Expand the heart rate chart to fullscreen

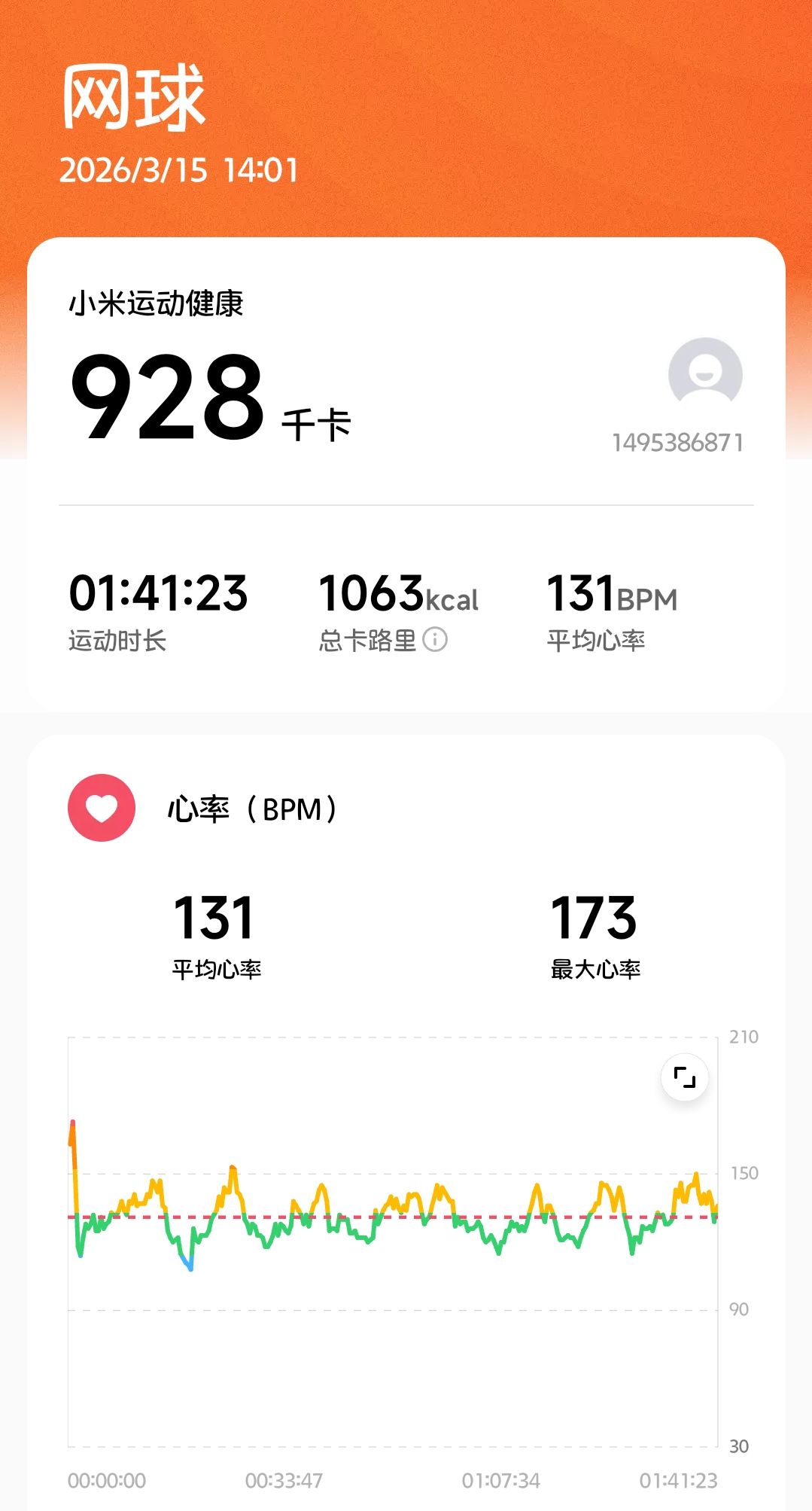click(x=684, y=1077)
